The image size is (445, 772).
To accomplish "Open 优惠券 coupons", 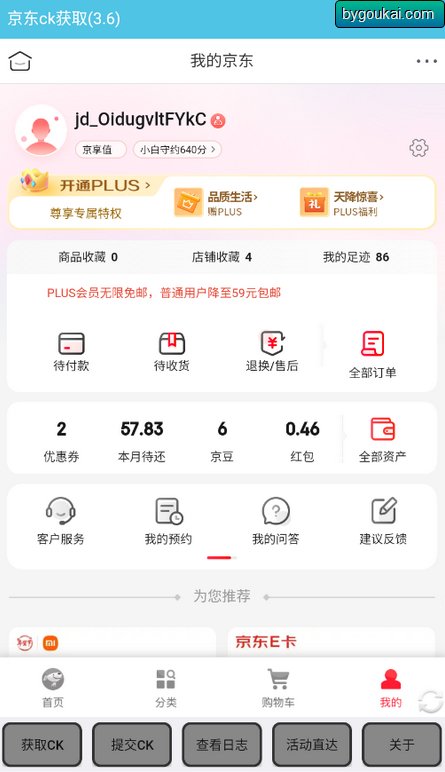I will (61, 441).
